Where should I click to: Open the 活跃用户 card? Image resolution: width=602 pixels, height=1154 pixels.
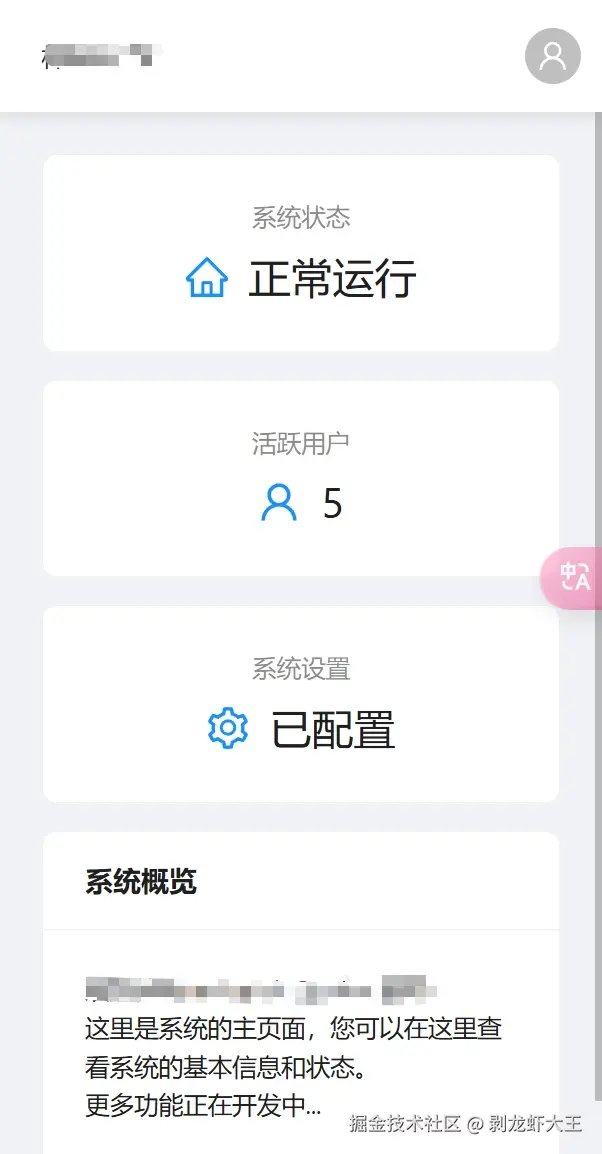point(300,478)
